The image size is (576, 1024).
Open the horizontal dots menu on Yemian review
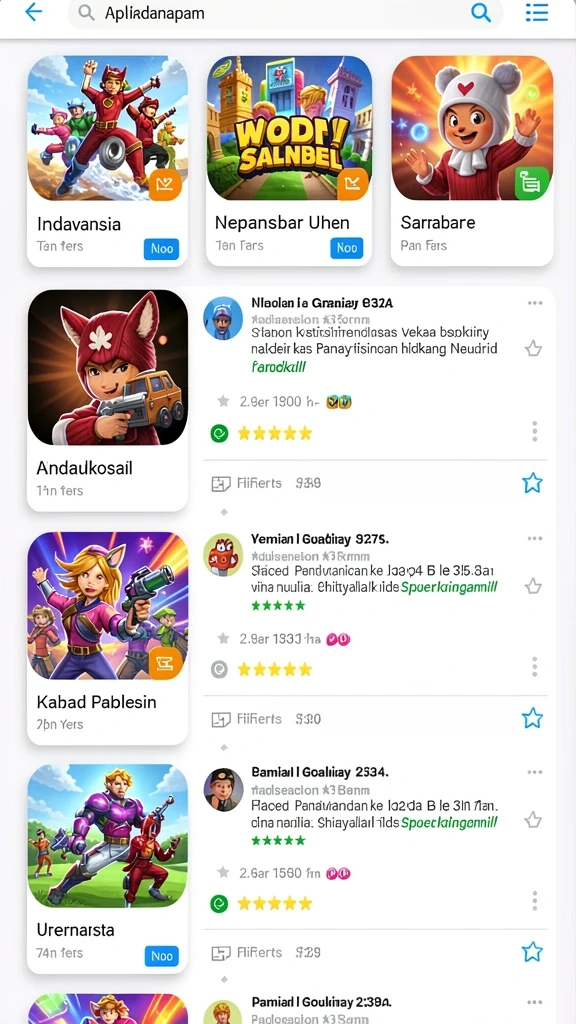pyautogui.click(x=535, y=539)
